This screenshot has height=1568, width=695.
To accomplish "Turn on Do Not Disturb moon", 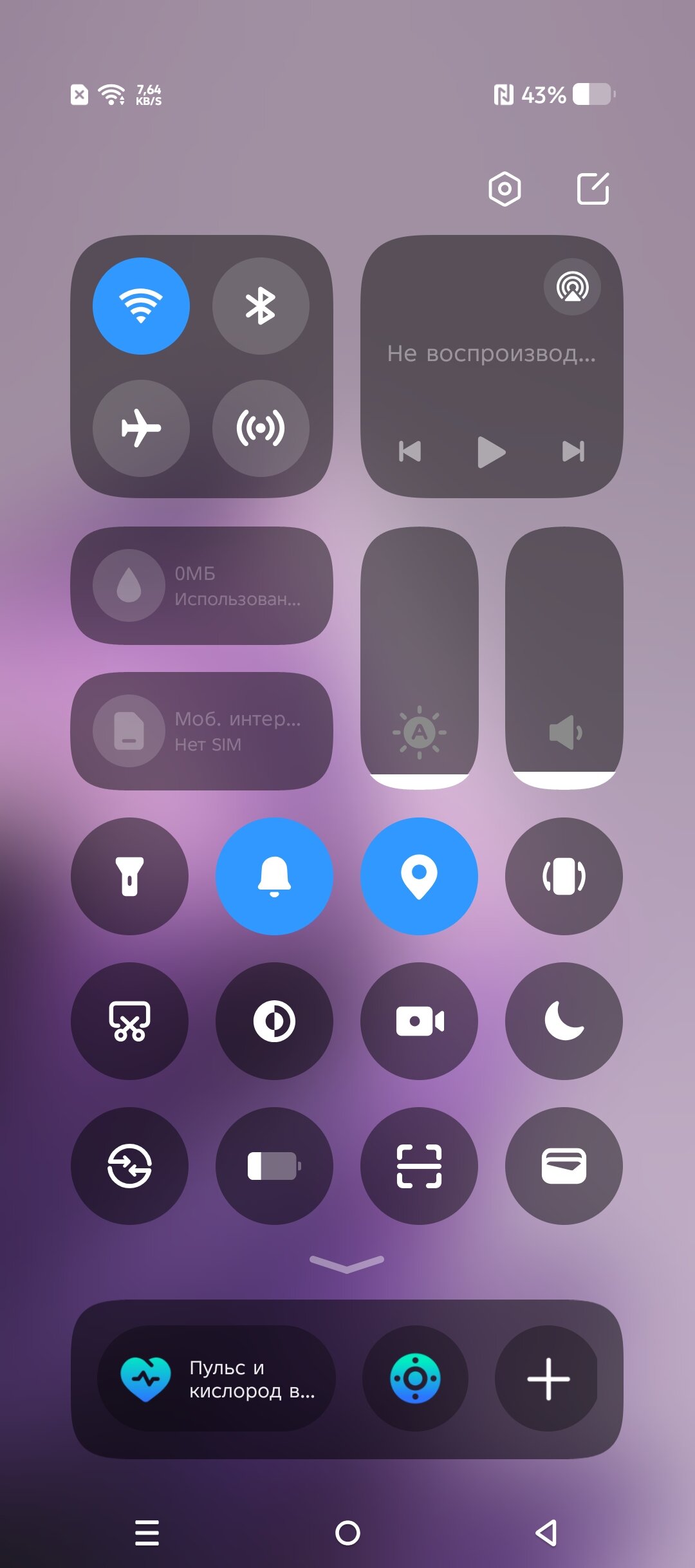I will point(564,1021).
